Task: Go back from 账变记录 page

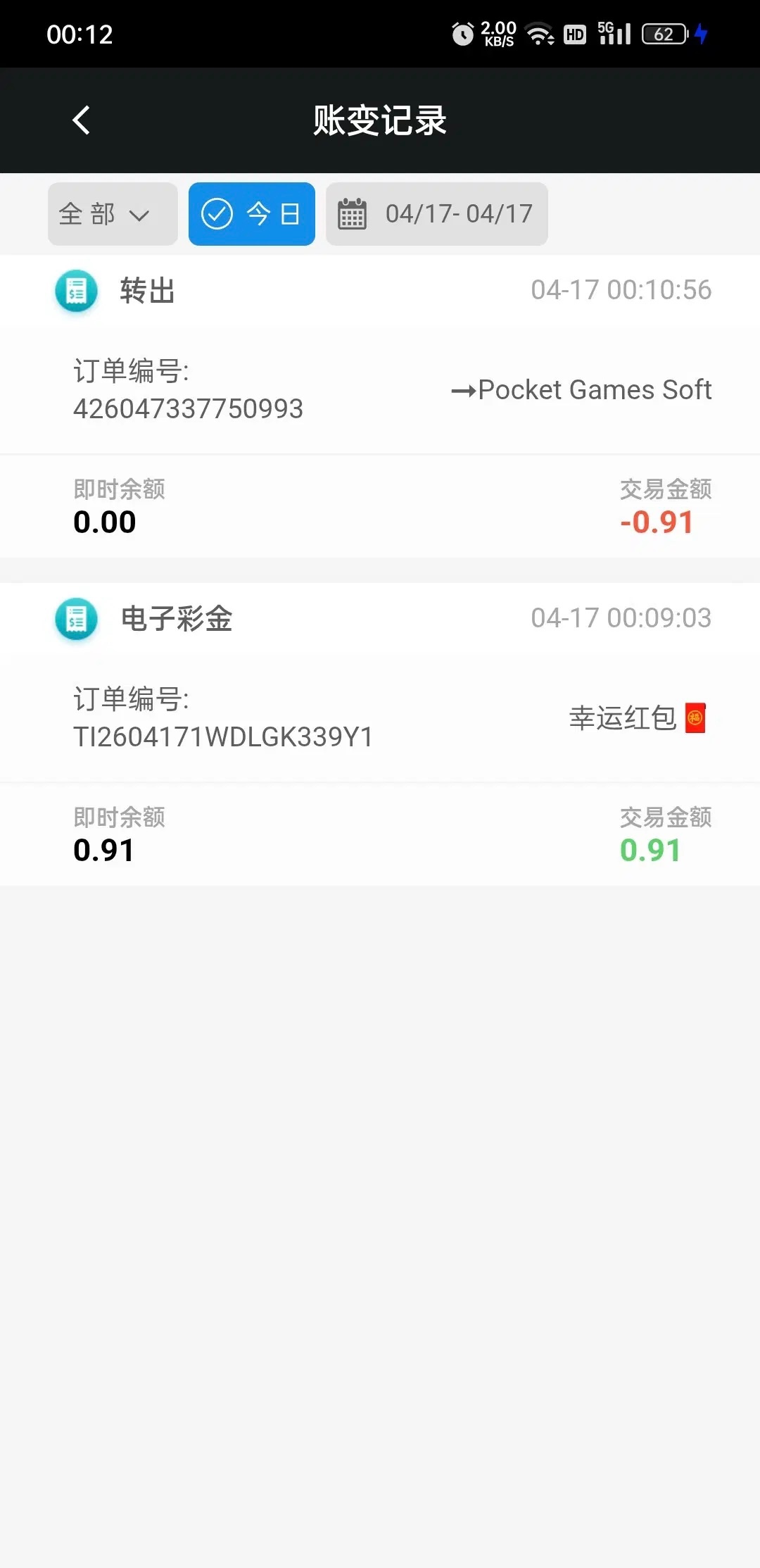Action: point(82,120)
